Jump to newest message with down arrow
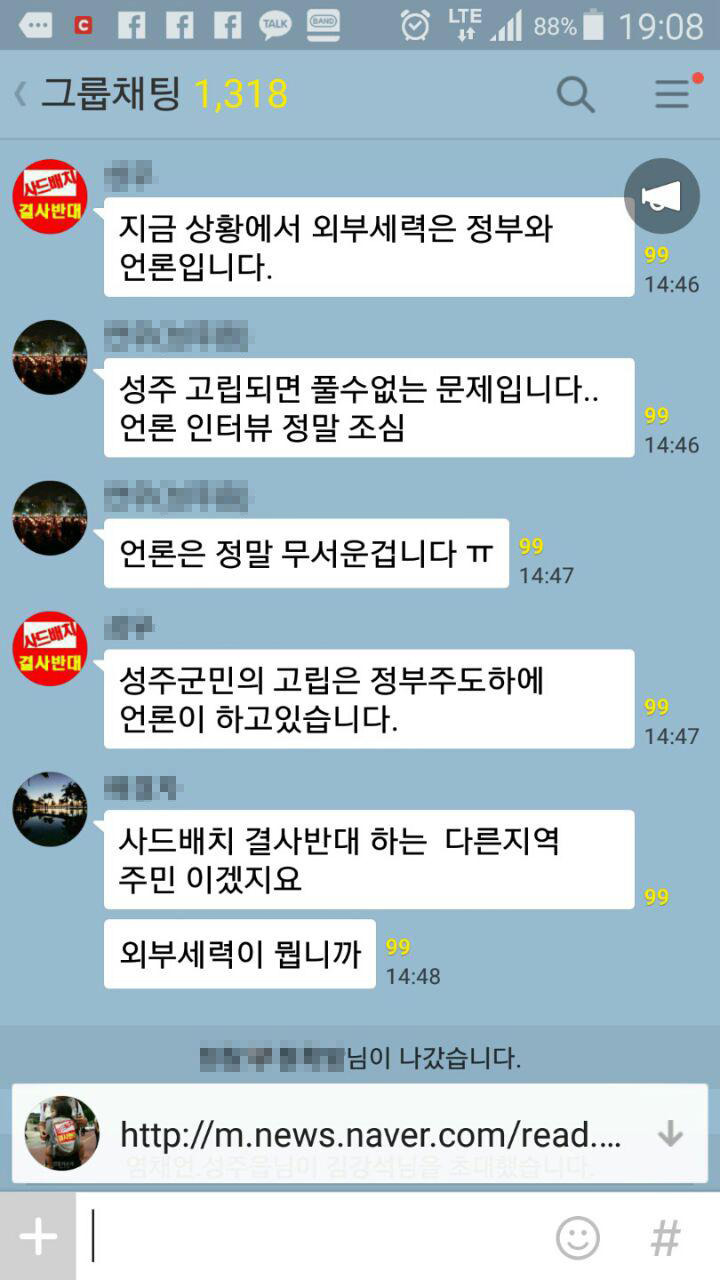 tap(669, 1134)
